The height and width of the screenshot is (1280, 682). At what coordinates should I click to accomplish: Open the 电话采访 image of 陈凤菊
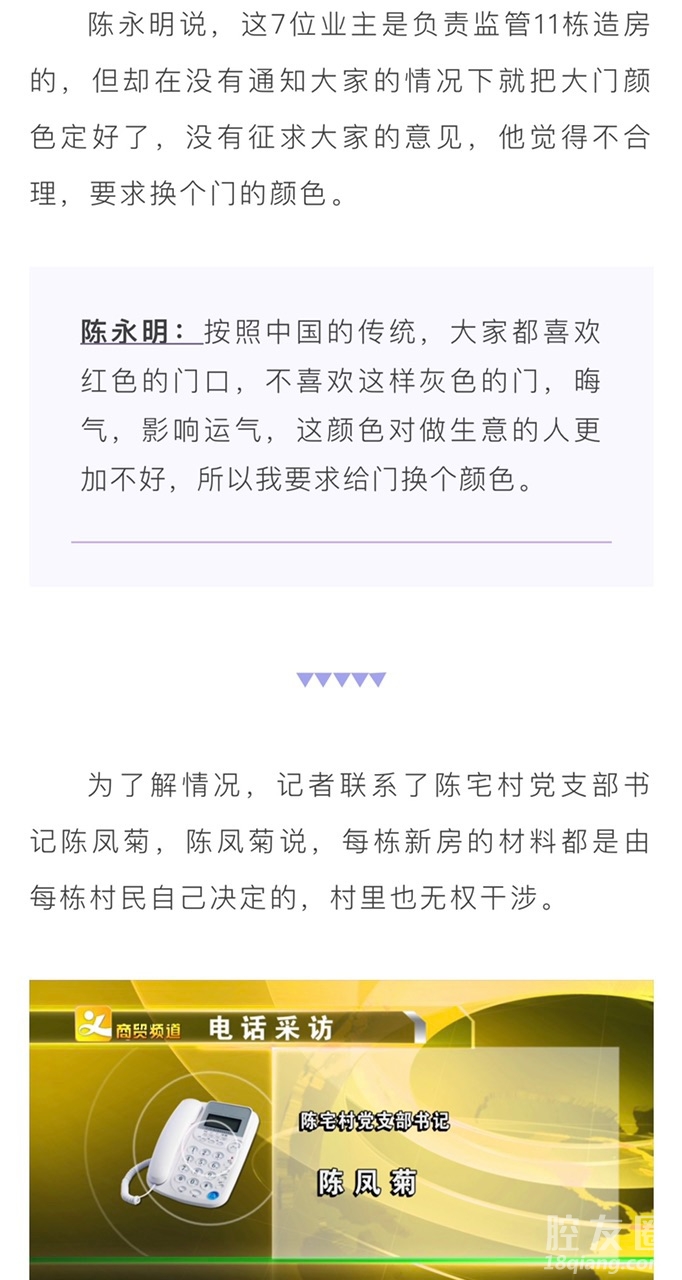coord(341,1130)
